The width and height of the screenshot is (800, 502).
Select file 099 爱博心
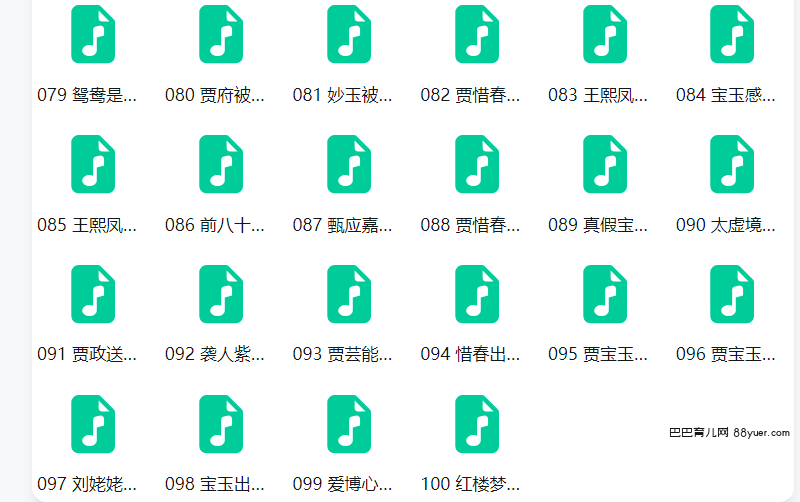(349, 425)
